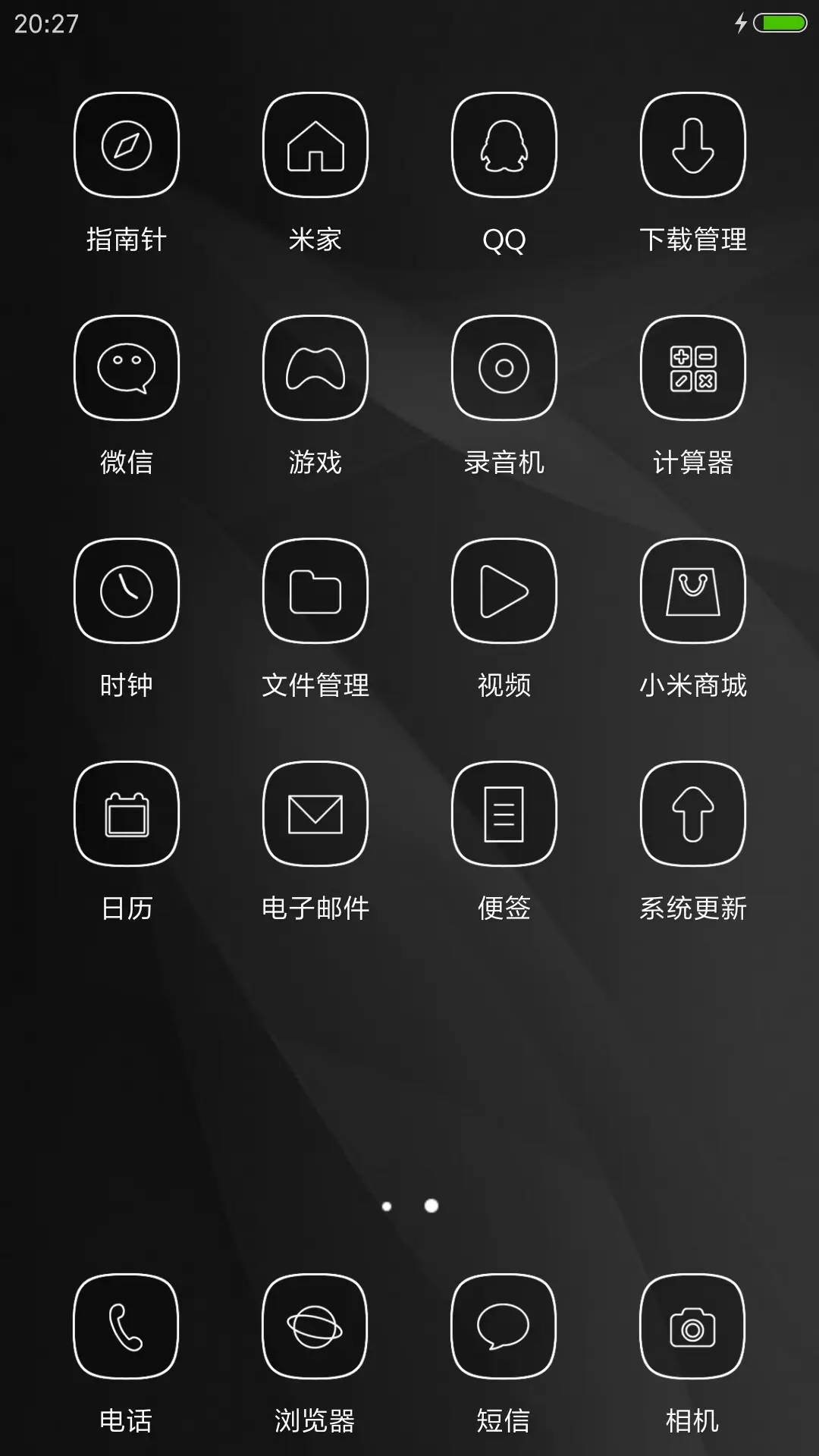
Task: Open the 计算器 calculator
Action: tap(692, 369)
